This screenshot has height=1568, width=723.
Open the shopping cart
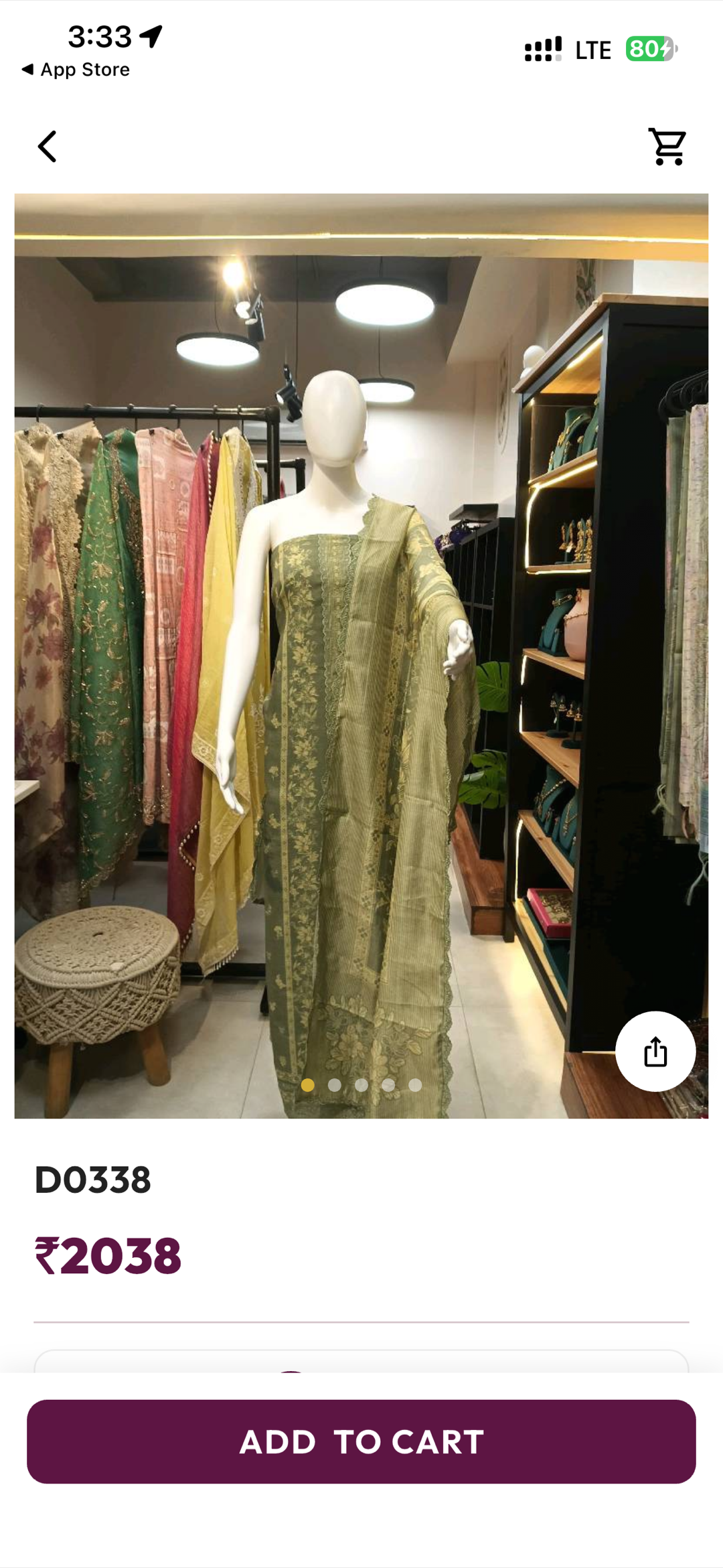[667, 147]
